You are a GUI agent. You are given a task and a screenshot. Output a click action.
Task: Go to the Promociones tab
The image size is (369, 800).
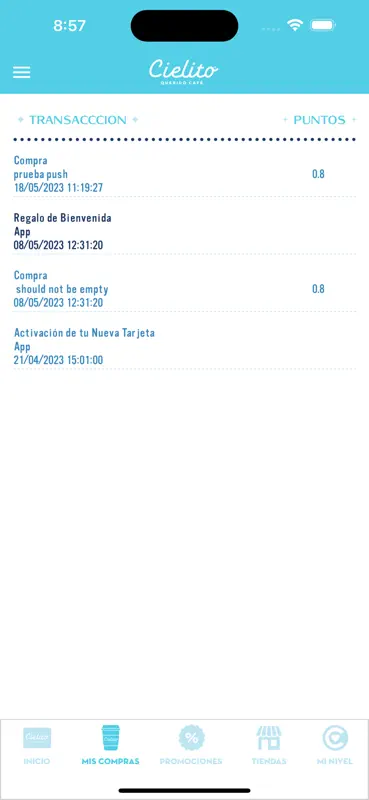coord(191,746)
